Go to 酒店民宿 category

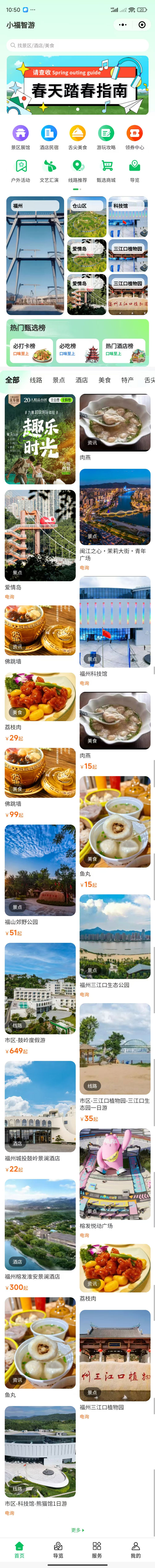(49, 137)
